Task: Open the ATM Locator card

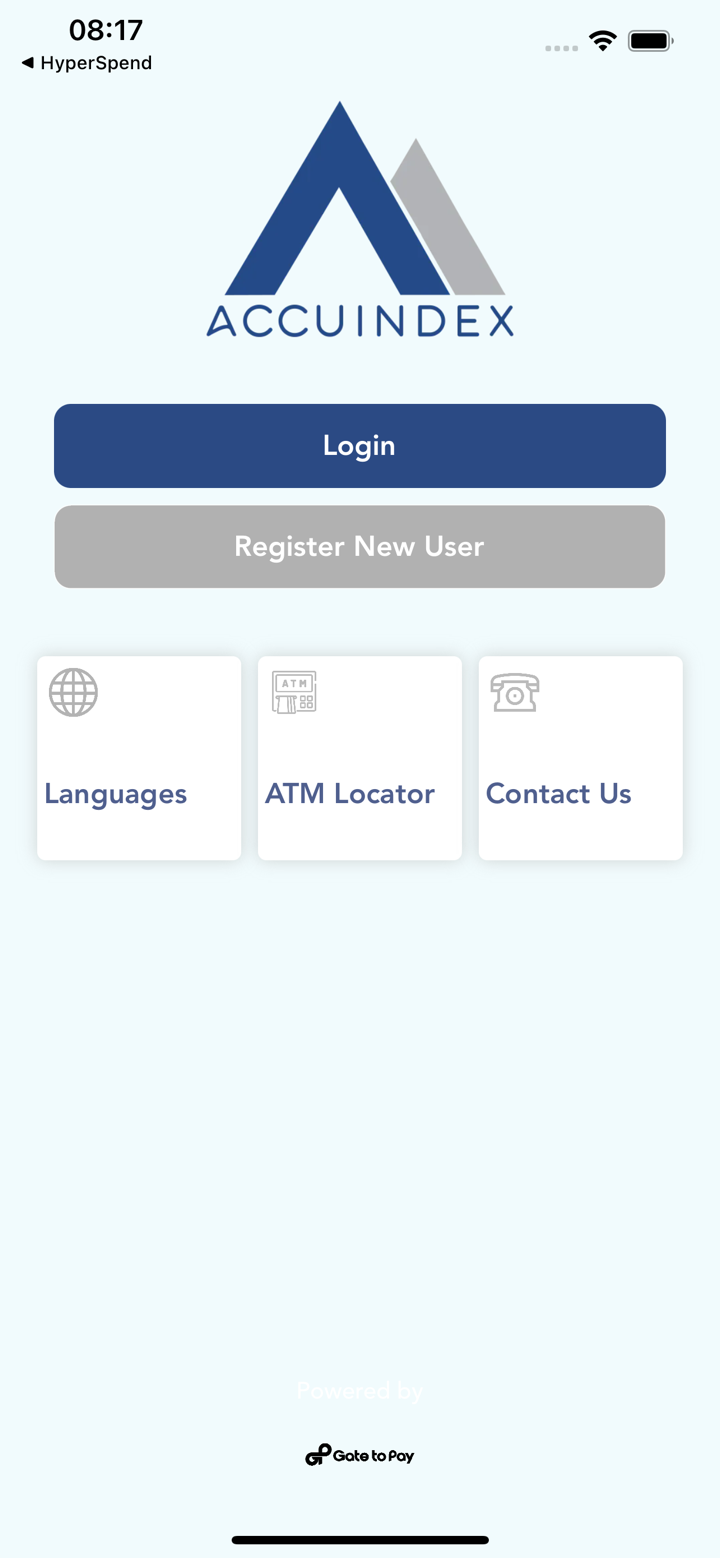Action: (x=360, y=758)
